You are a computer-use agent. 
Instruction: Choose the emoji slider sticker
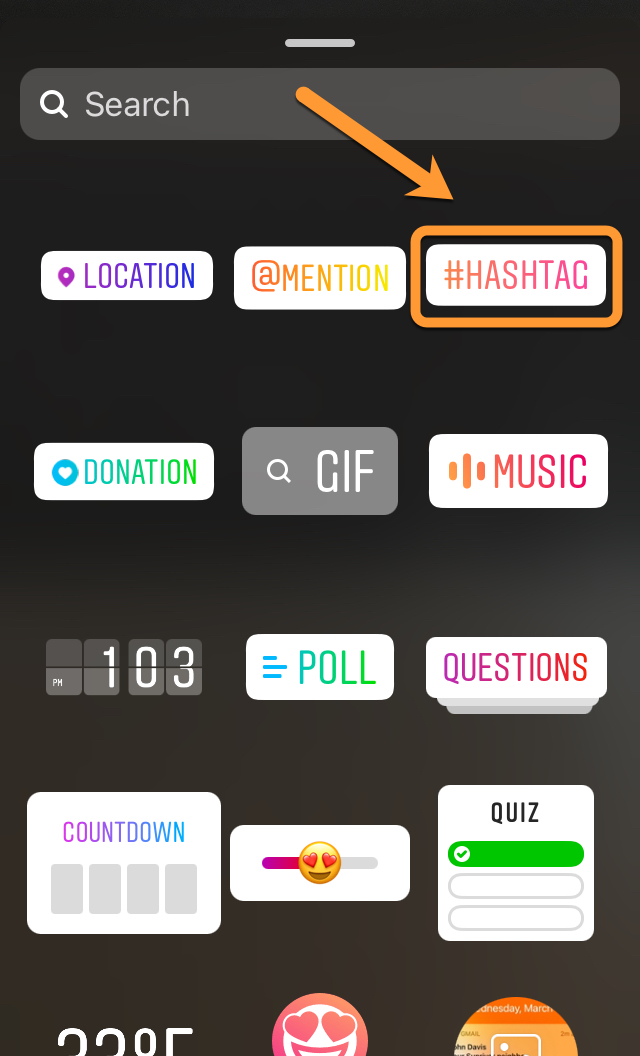pos(320,862)
